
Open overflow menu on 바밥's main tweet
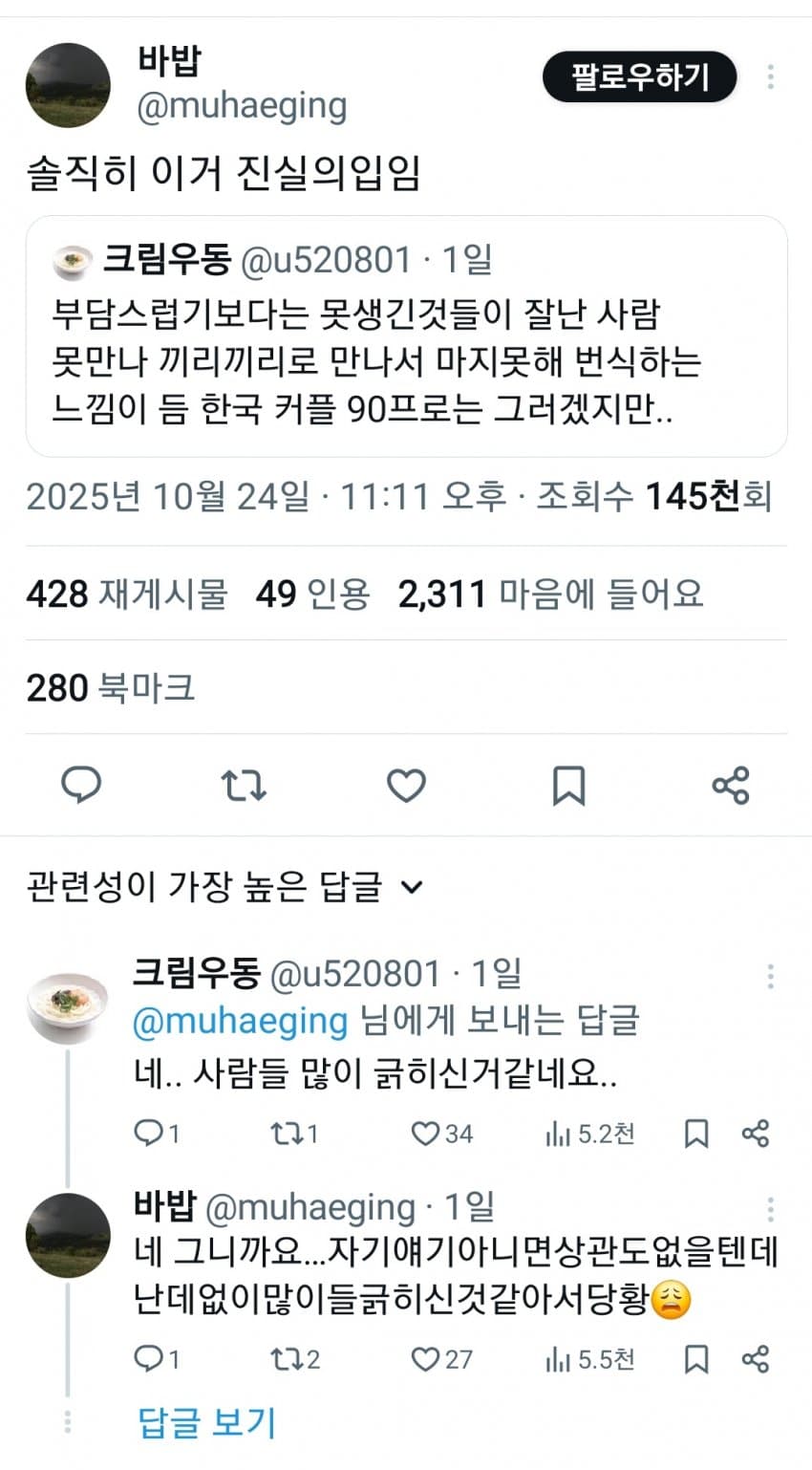[770, 77]
